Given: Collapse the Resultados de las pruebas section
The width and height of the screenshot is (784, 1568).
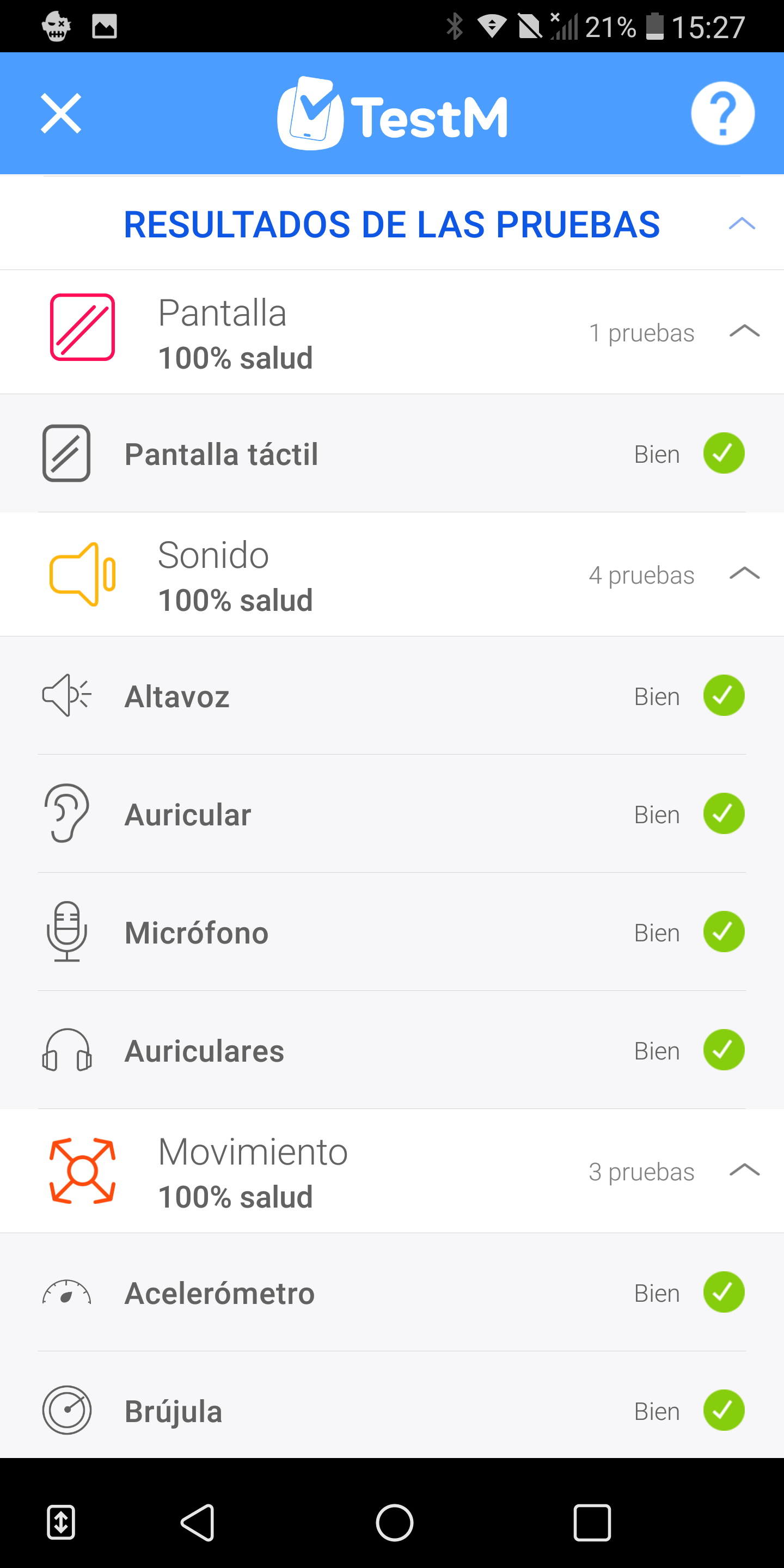Looking at the screenshot, I should pyautogui.click(x=742, y=224).
